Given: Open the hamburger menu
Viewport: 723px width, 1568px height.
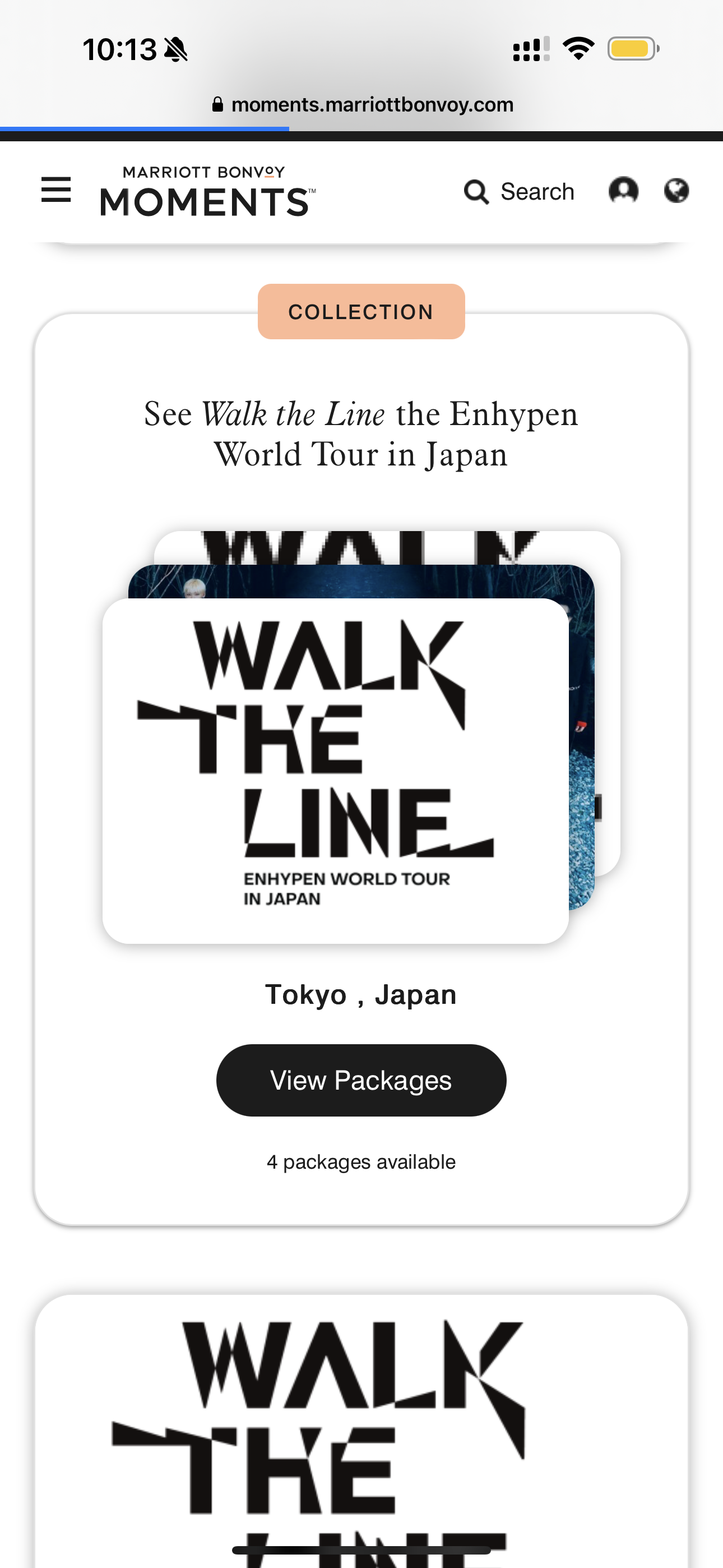Looking at the screenshot, I should tap(56, 190).
